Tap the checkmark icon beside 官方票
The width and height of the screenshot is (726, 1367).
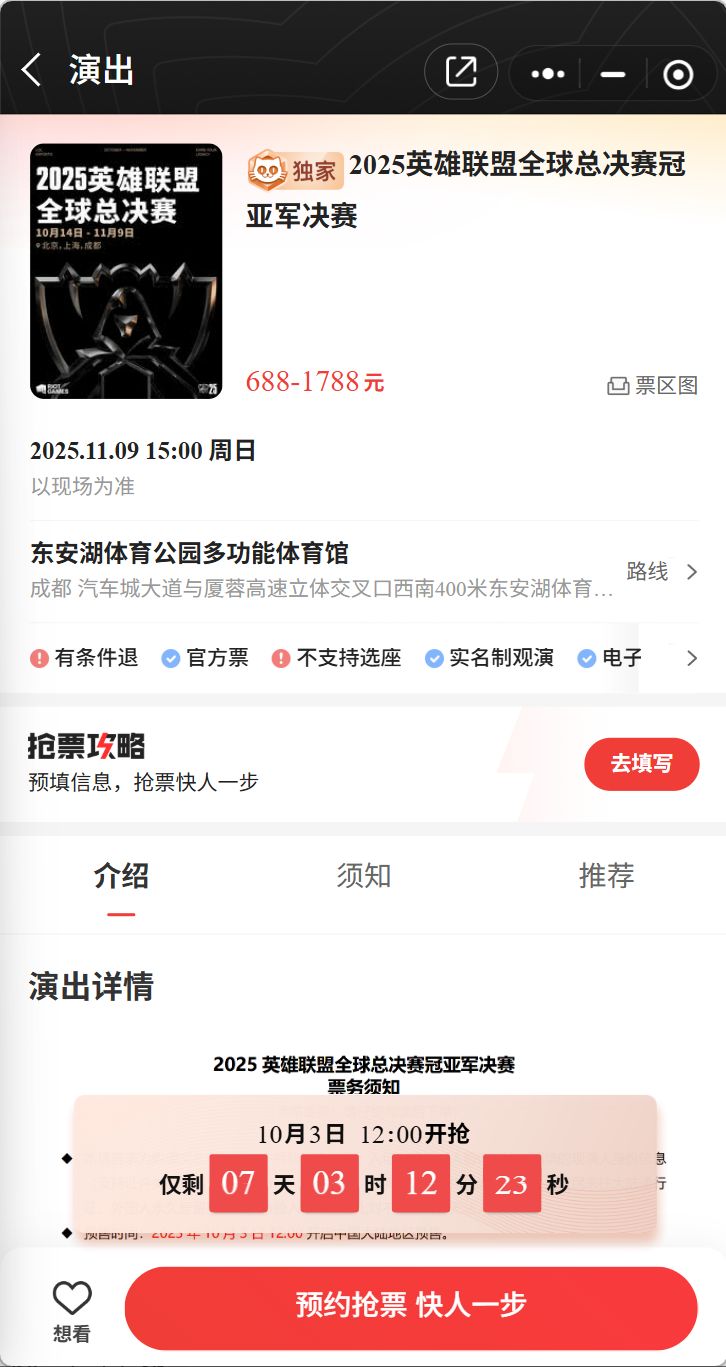(170, 658)
